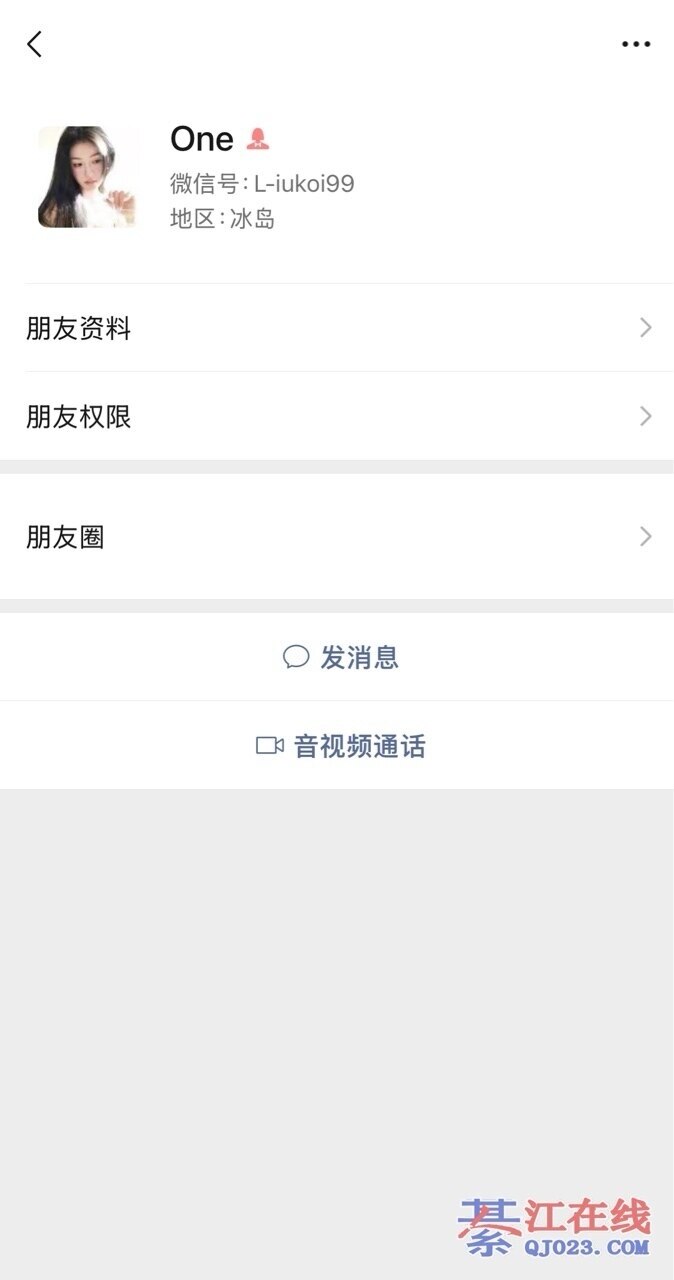This screenshot has height=1280, width=674.
Task: Start a 音视频通话 call
Action: pyautogui.click(x=337, y=745)
